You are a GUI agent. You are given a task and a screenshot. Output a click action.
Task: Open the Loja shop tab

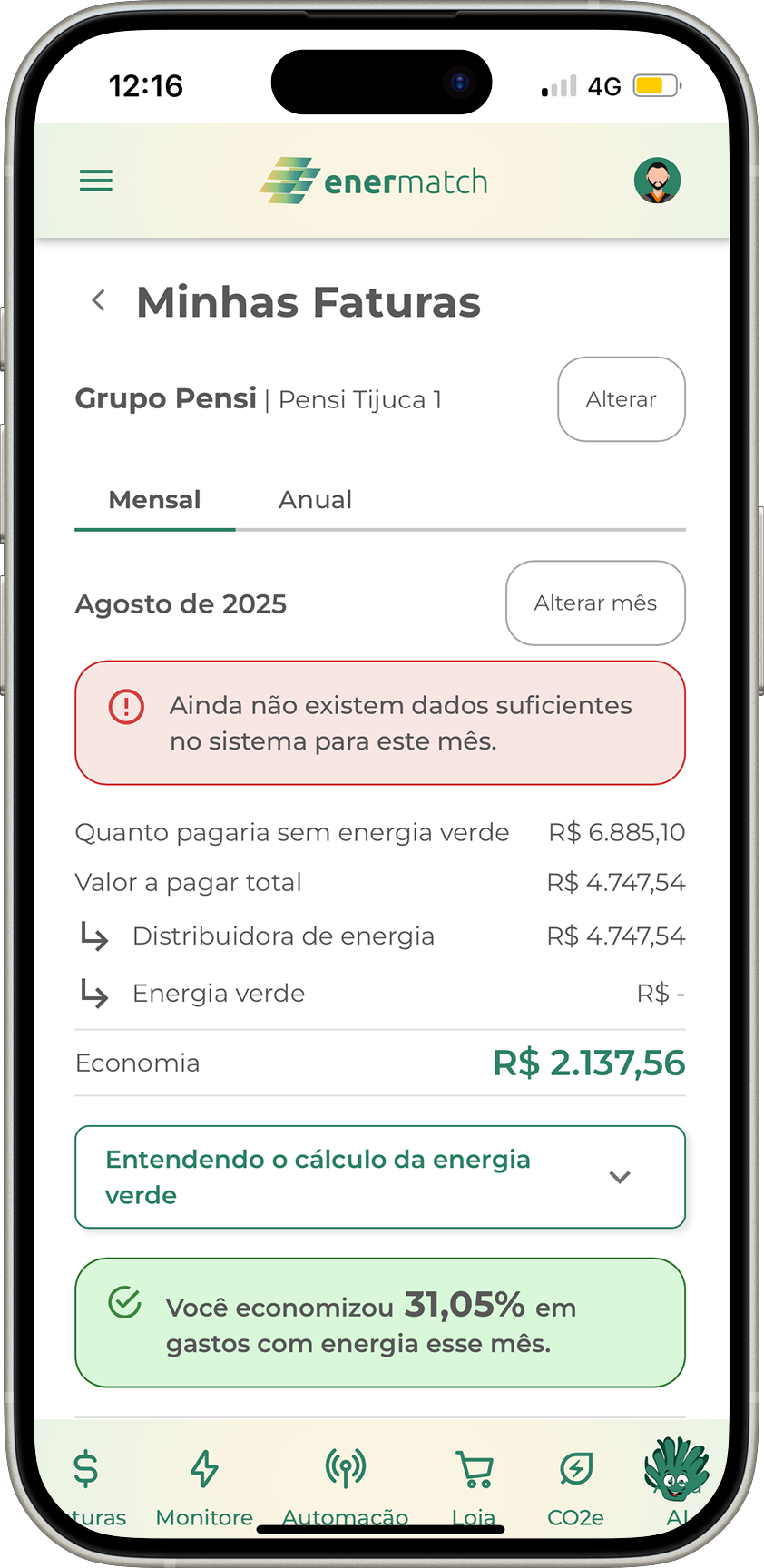pyautogui.click(x=474, y=1486)
